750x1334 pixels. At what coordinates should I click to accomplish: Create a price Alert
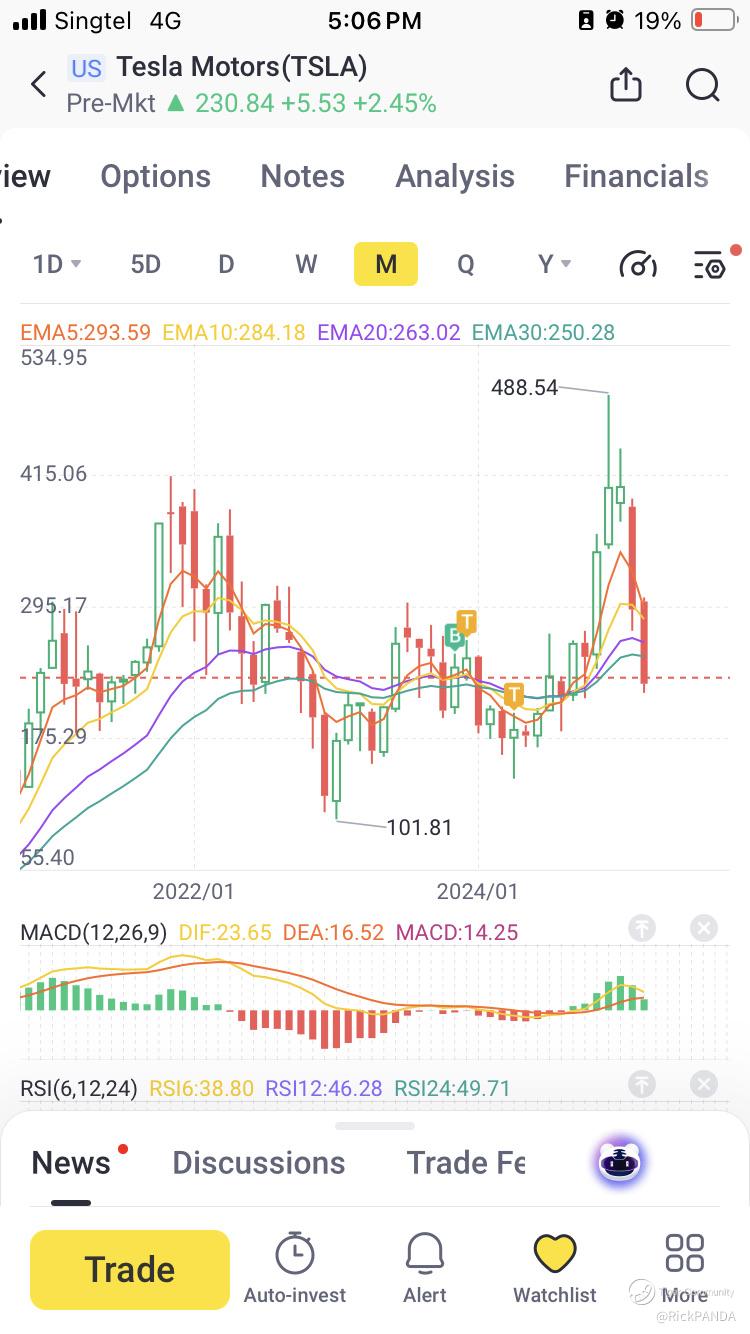(425, 1269)
